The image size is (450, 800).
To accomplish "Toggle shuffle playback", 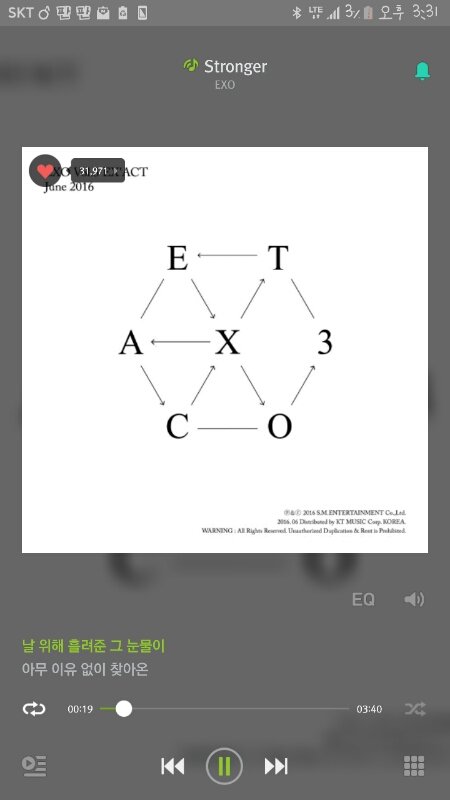I will tap(415, 709).
